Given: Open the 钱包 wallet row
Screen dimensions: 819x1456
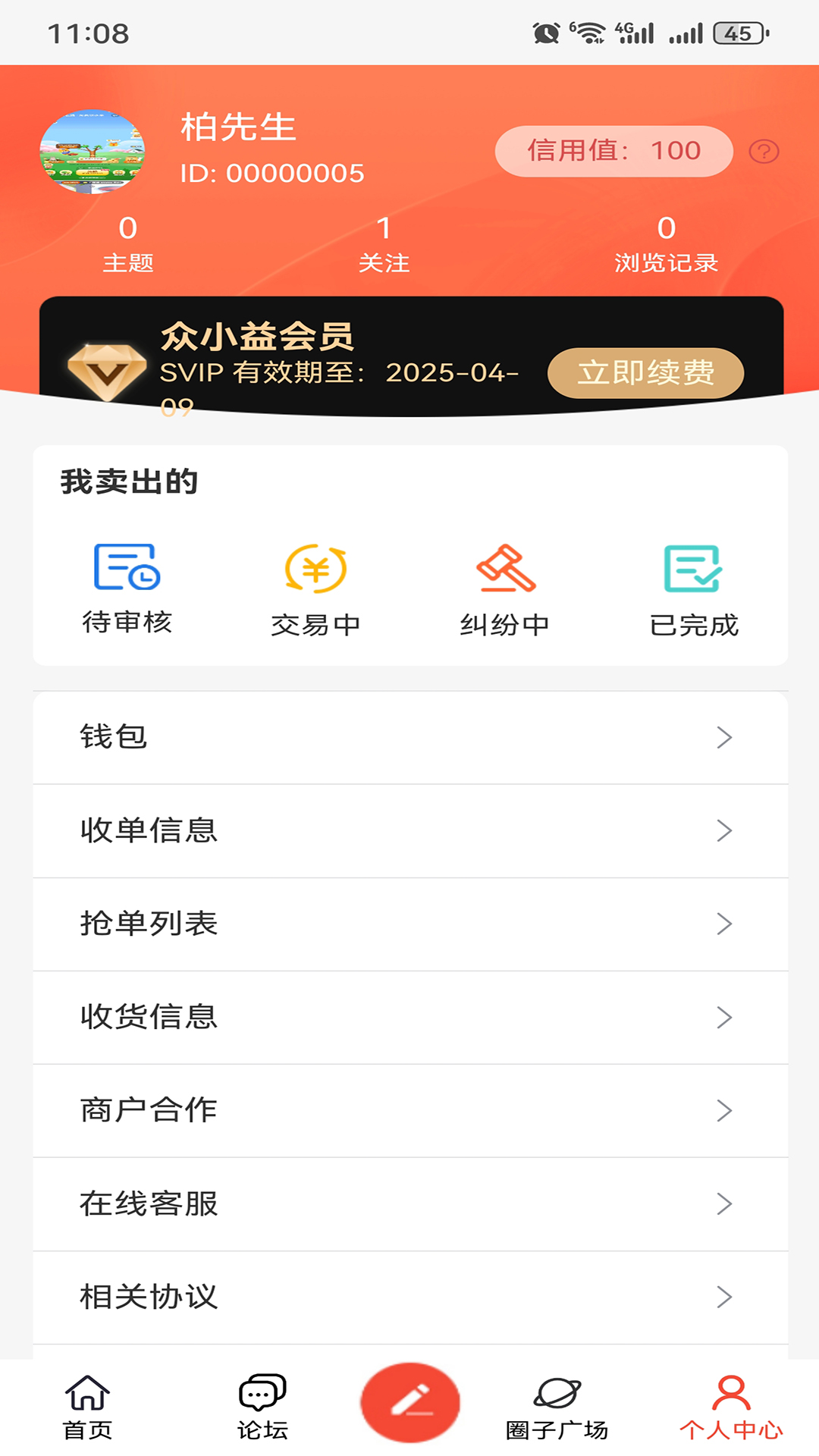Looking at the screenshot, I should tap(409, 737).
